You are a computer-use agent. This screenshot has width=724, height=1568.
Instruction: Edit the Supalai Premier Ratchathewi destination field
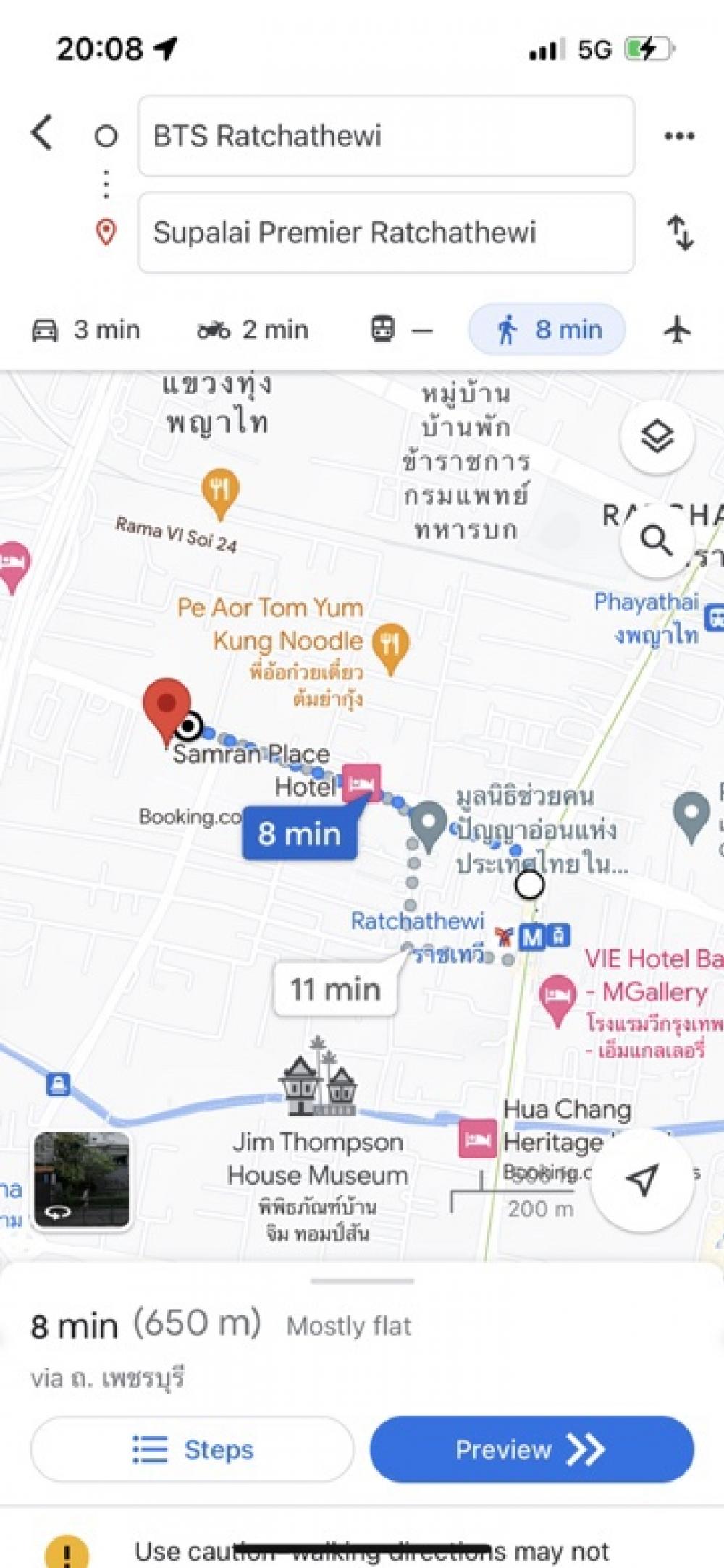pos(386,233)
